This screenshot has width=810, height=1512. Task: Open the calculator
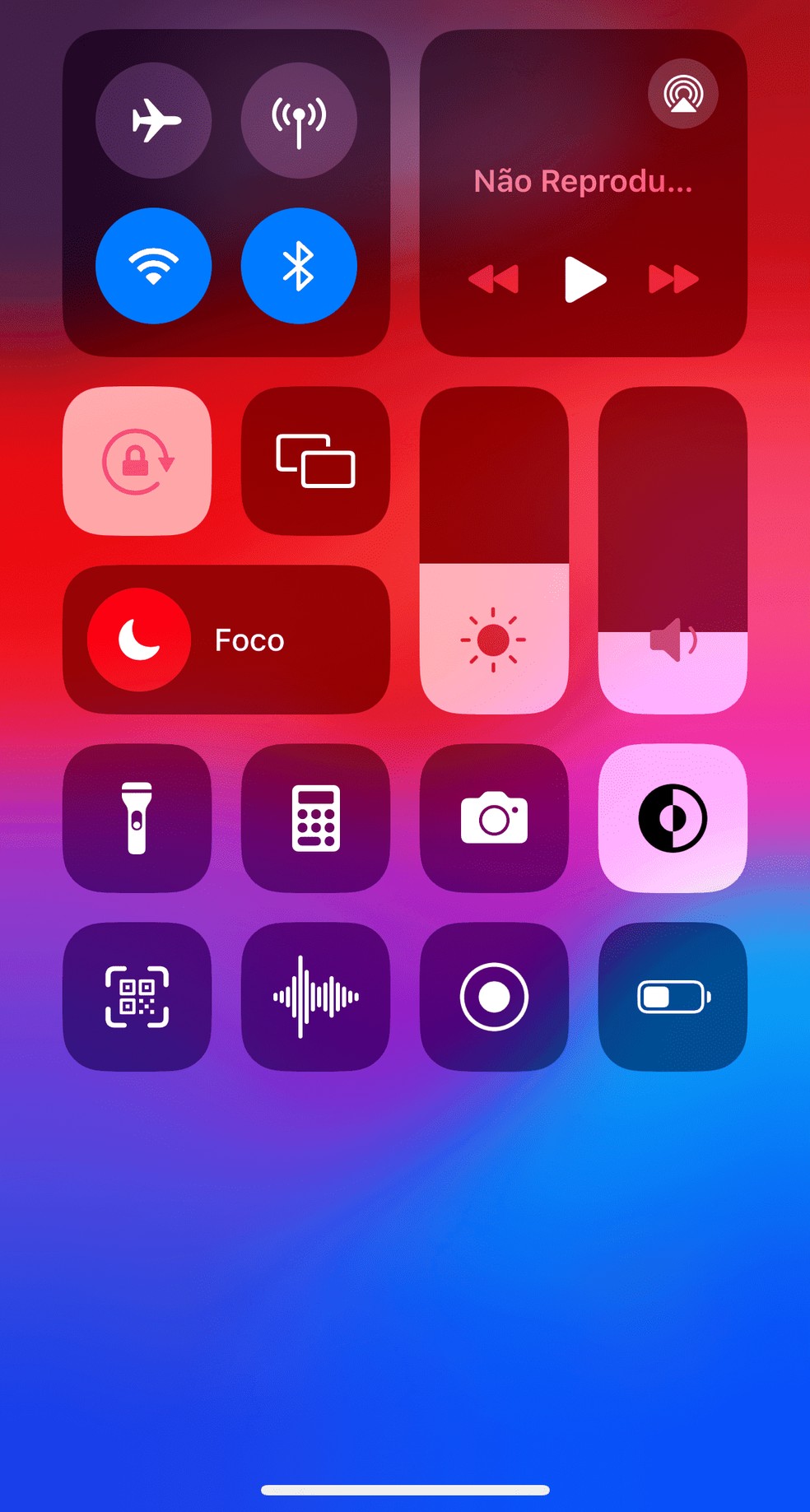315,818
